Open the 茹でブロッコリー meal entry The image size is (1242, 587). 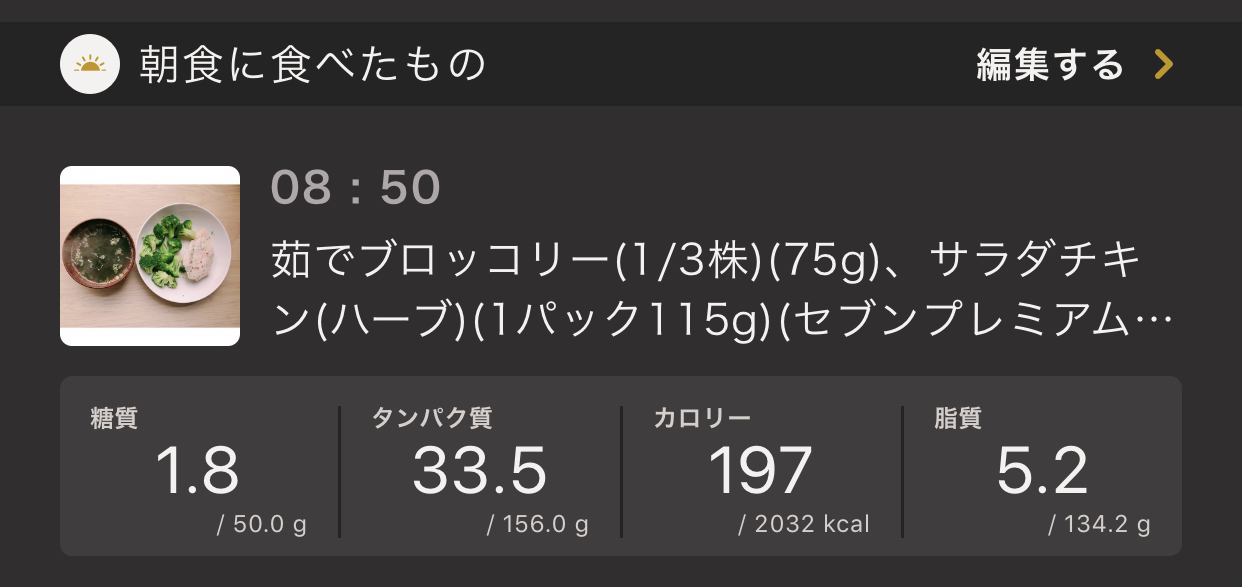720,291
